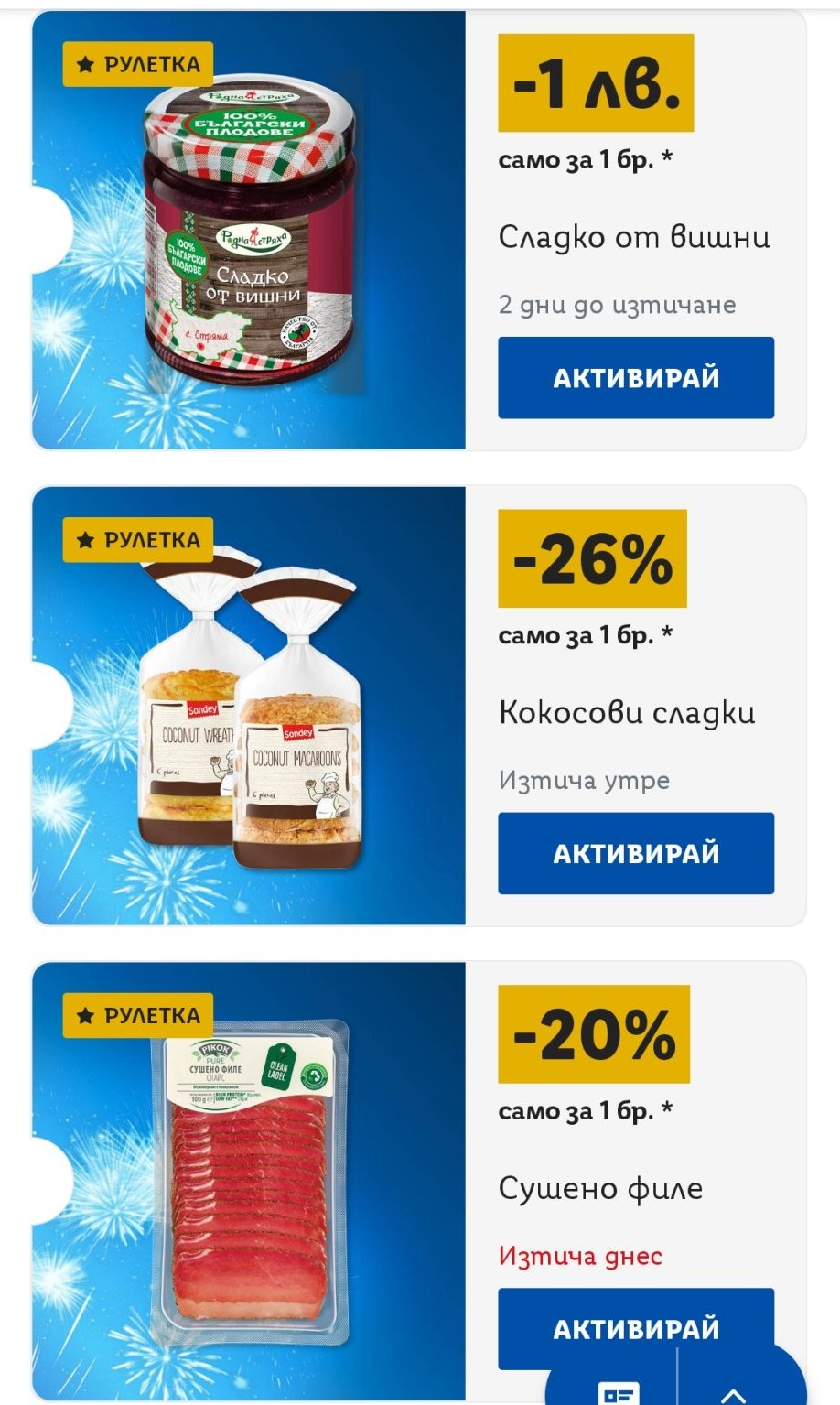Screen dimensions: 840x1405
Task: Open the card icon floating button
Action: pos(618,1392)
